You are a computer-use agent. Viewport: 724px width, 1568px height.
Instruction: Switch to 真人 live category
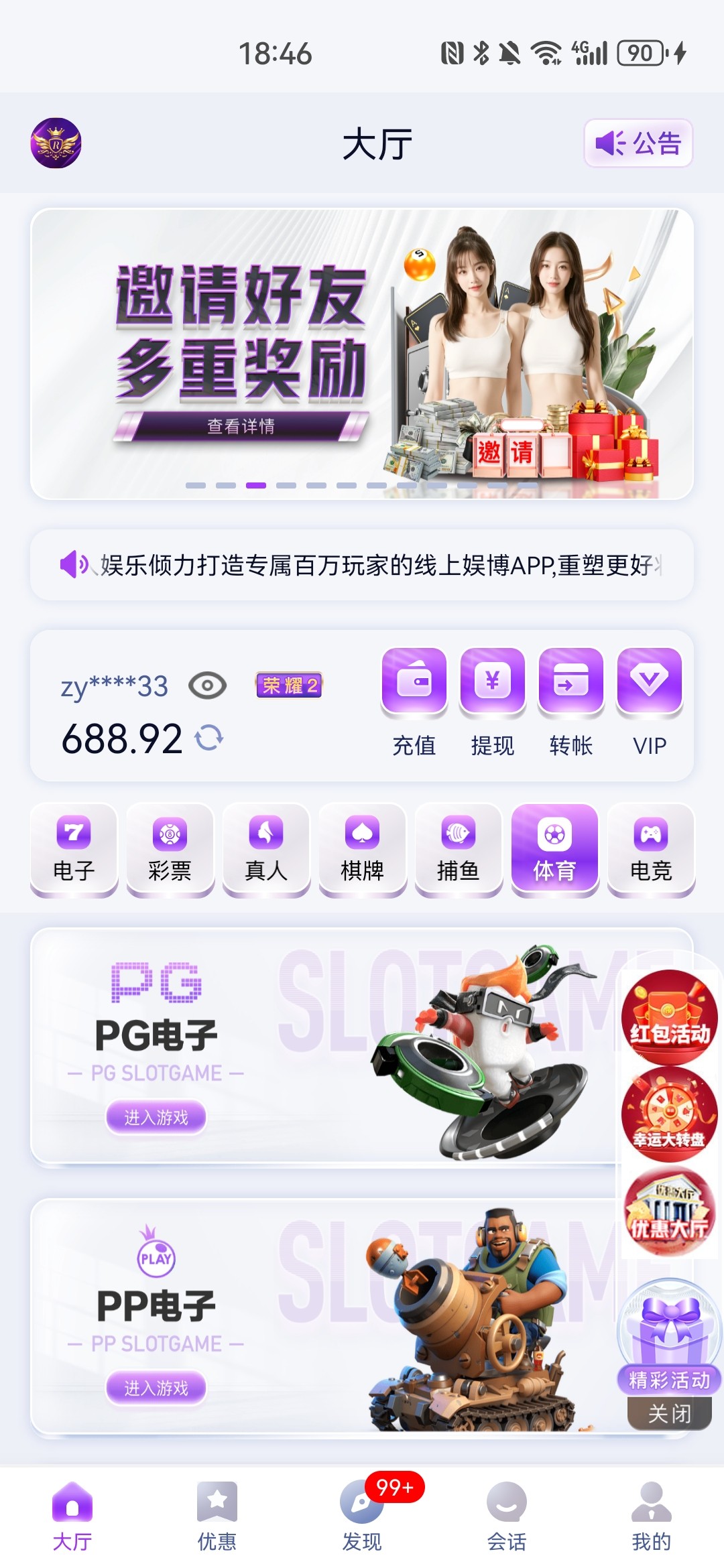266,849
